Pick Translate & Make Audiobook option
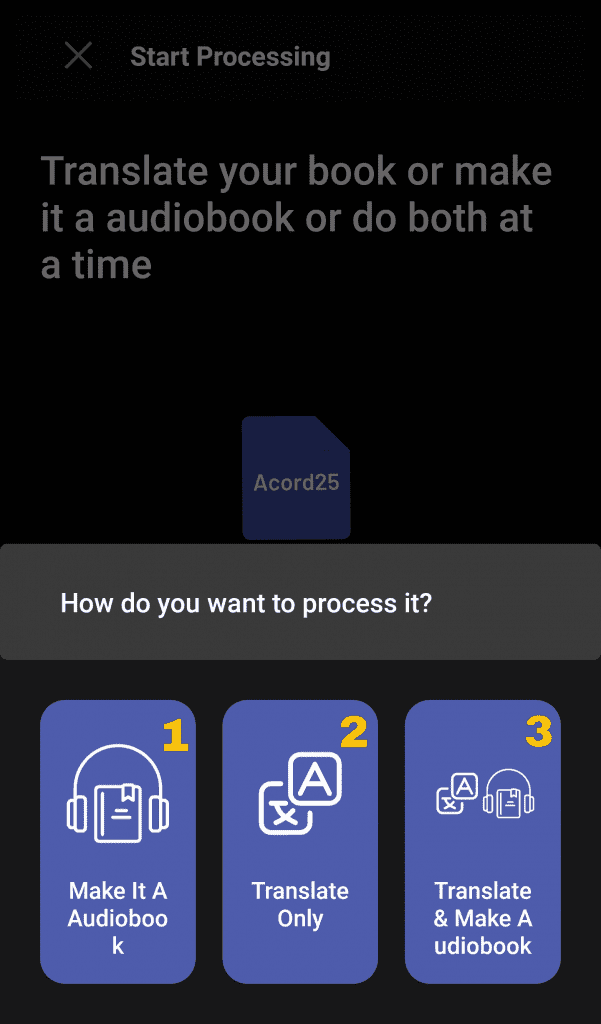601x1024 pixels. pyautogui.click(x=482, y=842)
